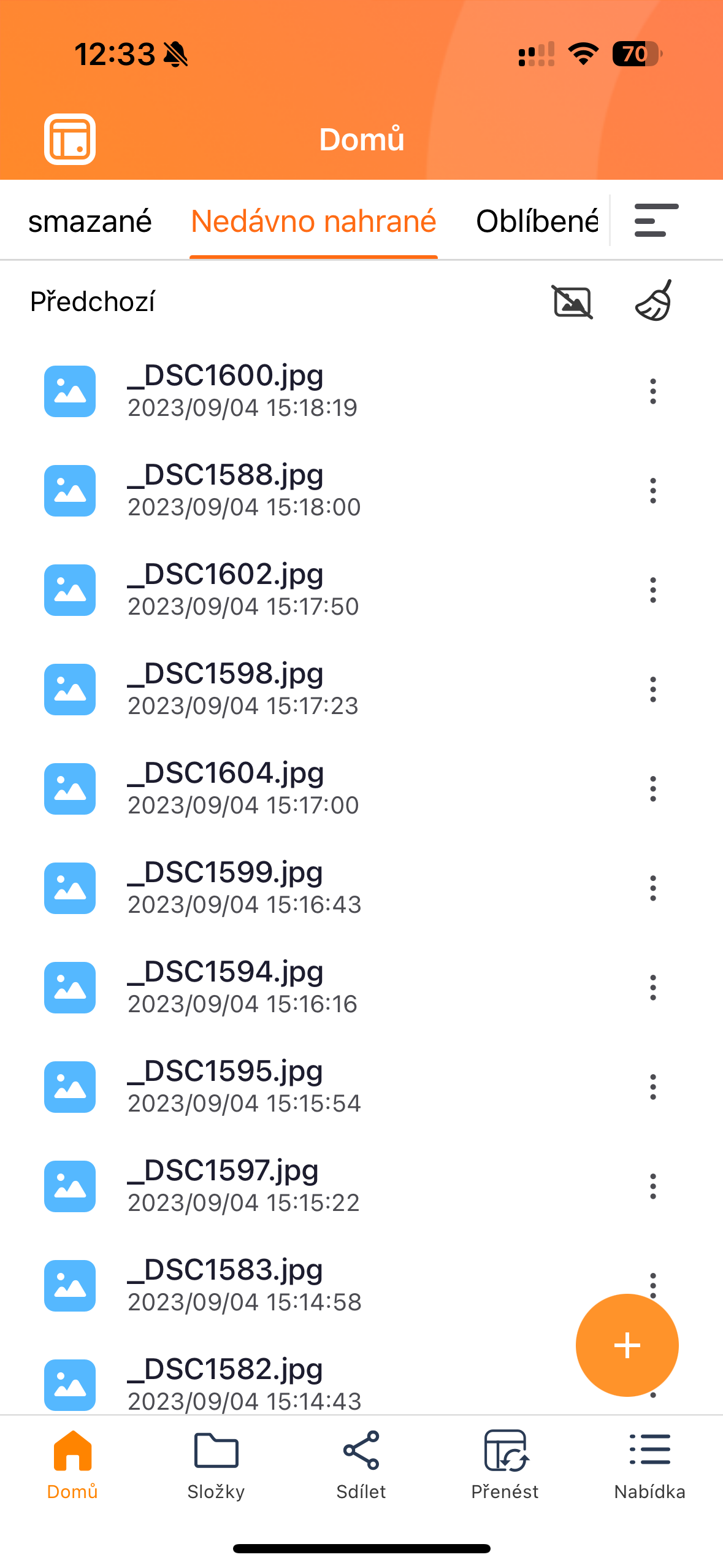
Task: Open the smazané tab
Action: (x=90, y=220)
